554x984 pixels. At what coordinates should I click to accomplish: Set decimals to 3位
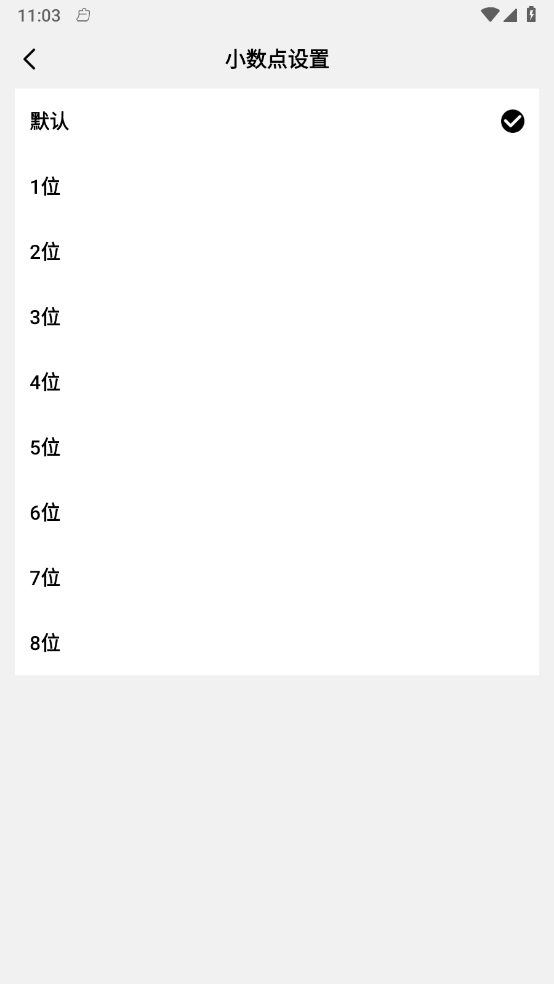click(277, 317)
